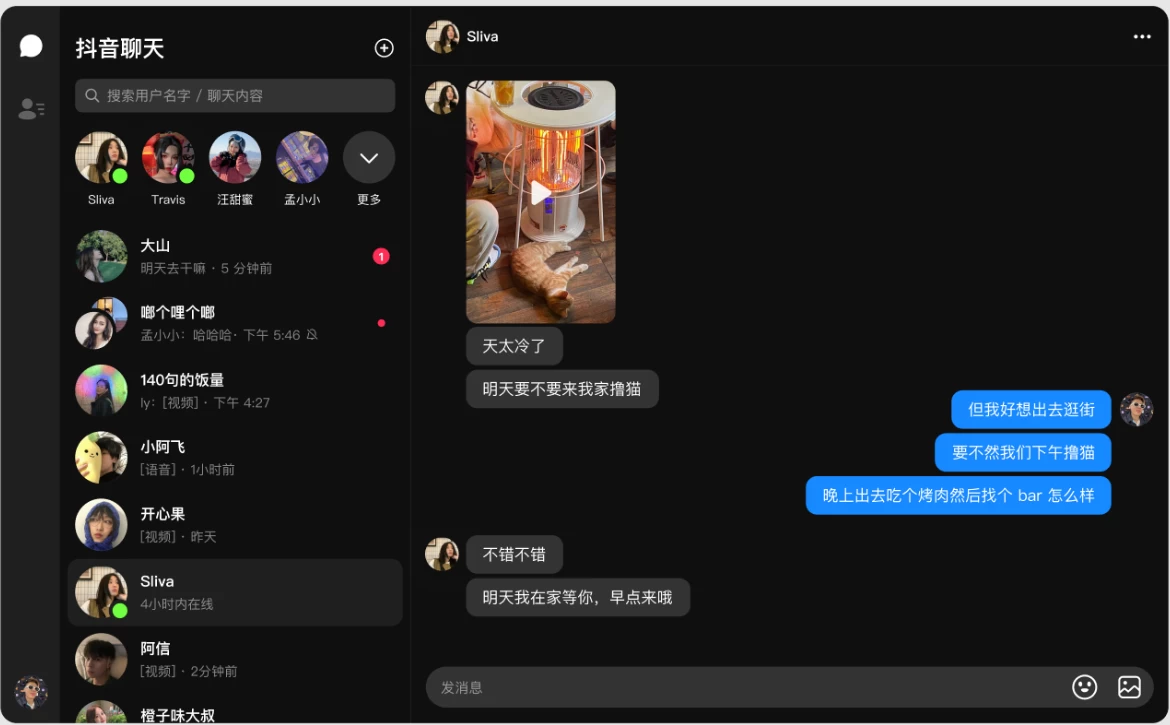
Task: Open the chat with 开心果
Action: 235,524
